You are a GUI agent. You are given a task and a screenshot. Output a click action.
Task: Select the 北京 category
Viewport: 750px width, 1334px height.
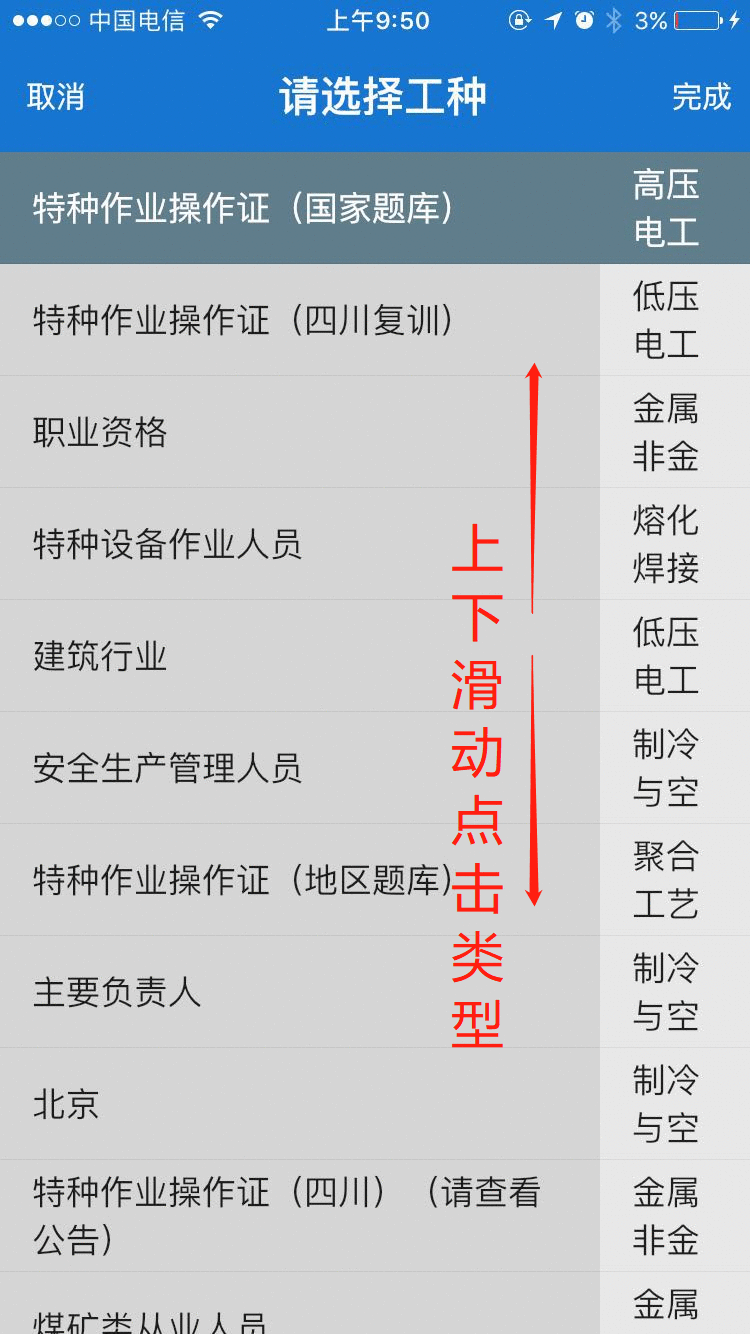coord(67,1105)
